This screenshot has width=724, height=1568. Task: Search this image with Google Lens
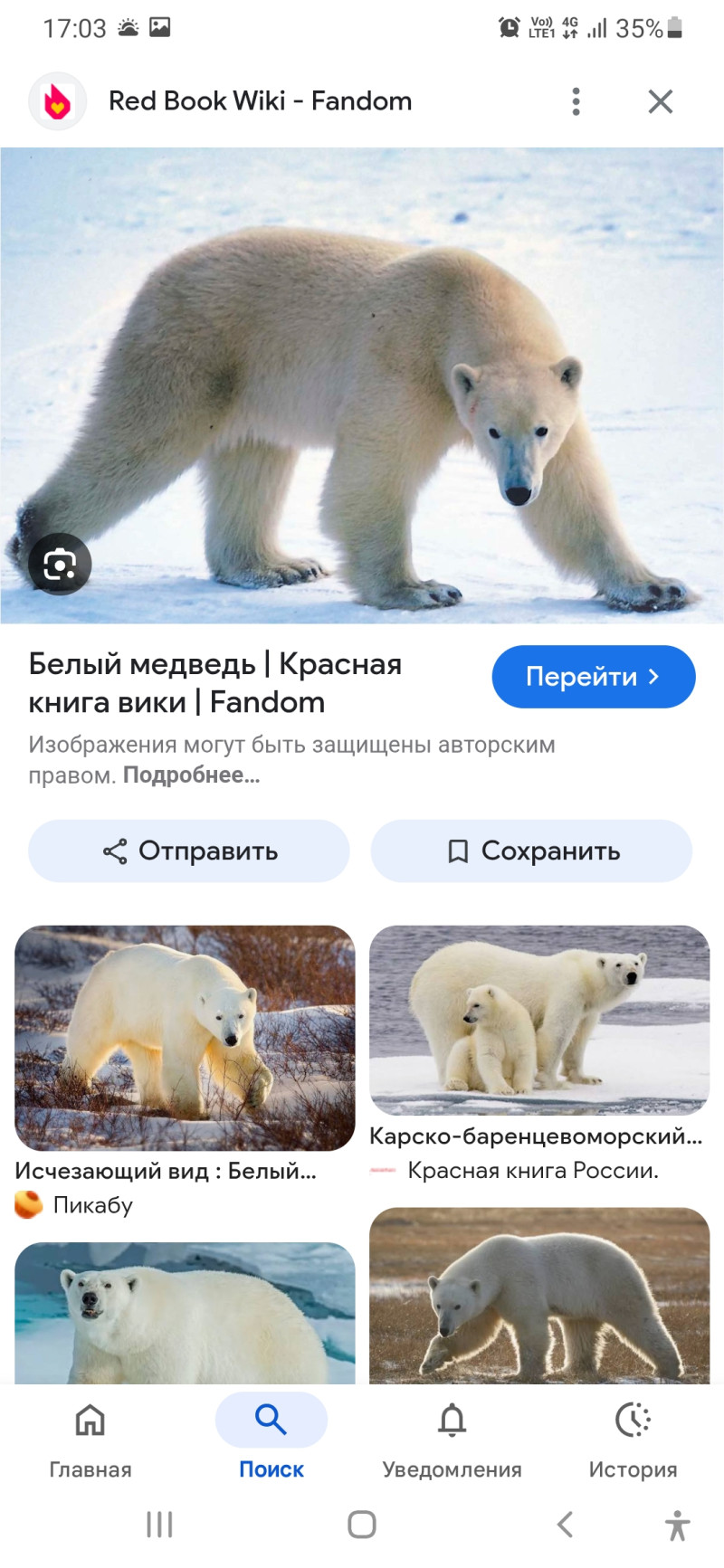coord(60,565)
